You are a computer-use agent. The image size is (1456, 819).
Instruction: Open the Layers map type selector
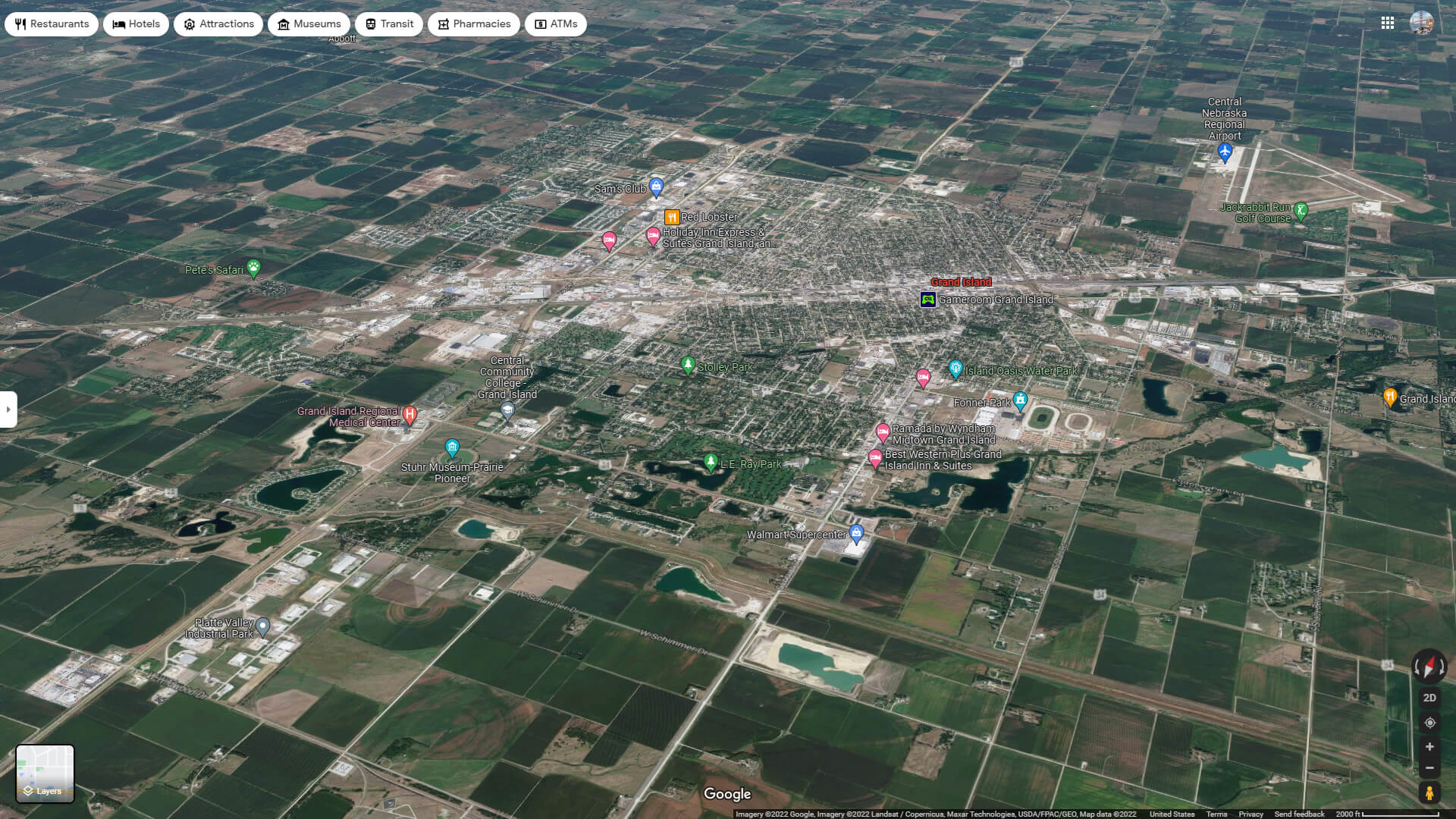tap(45, 773)
